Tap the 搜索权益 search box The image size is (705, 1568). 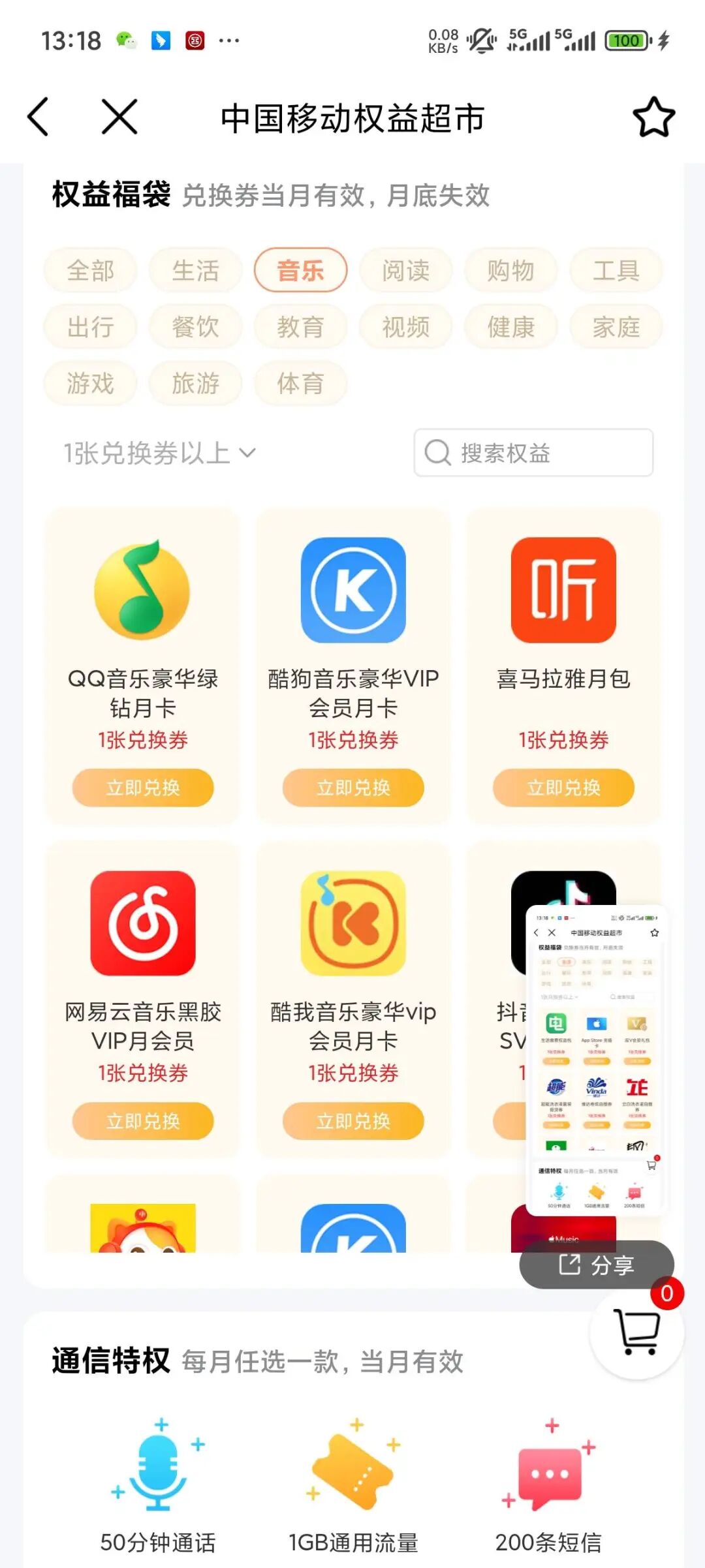[533, 453]
